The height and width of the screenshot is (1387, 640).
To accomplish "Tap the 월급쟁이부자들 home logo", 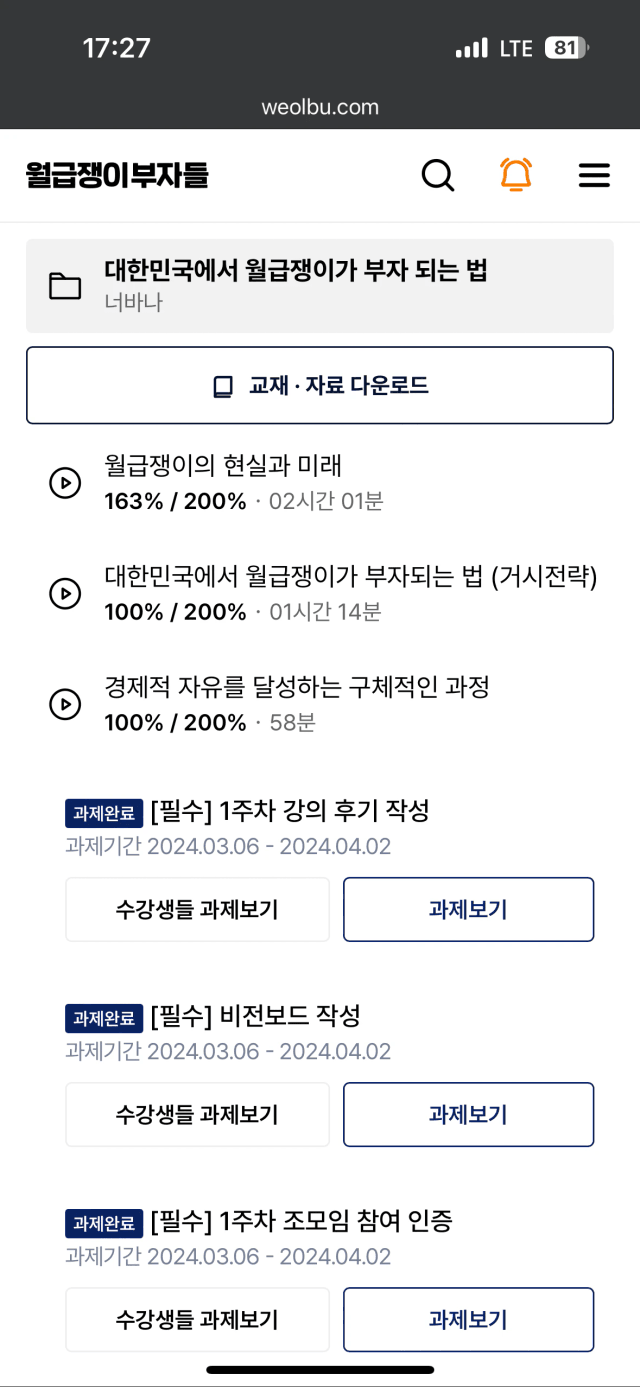I will tap(117, 176).
